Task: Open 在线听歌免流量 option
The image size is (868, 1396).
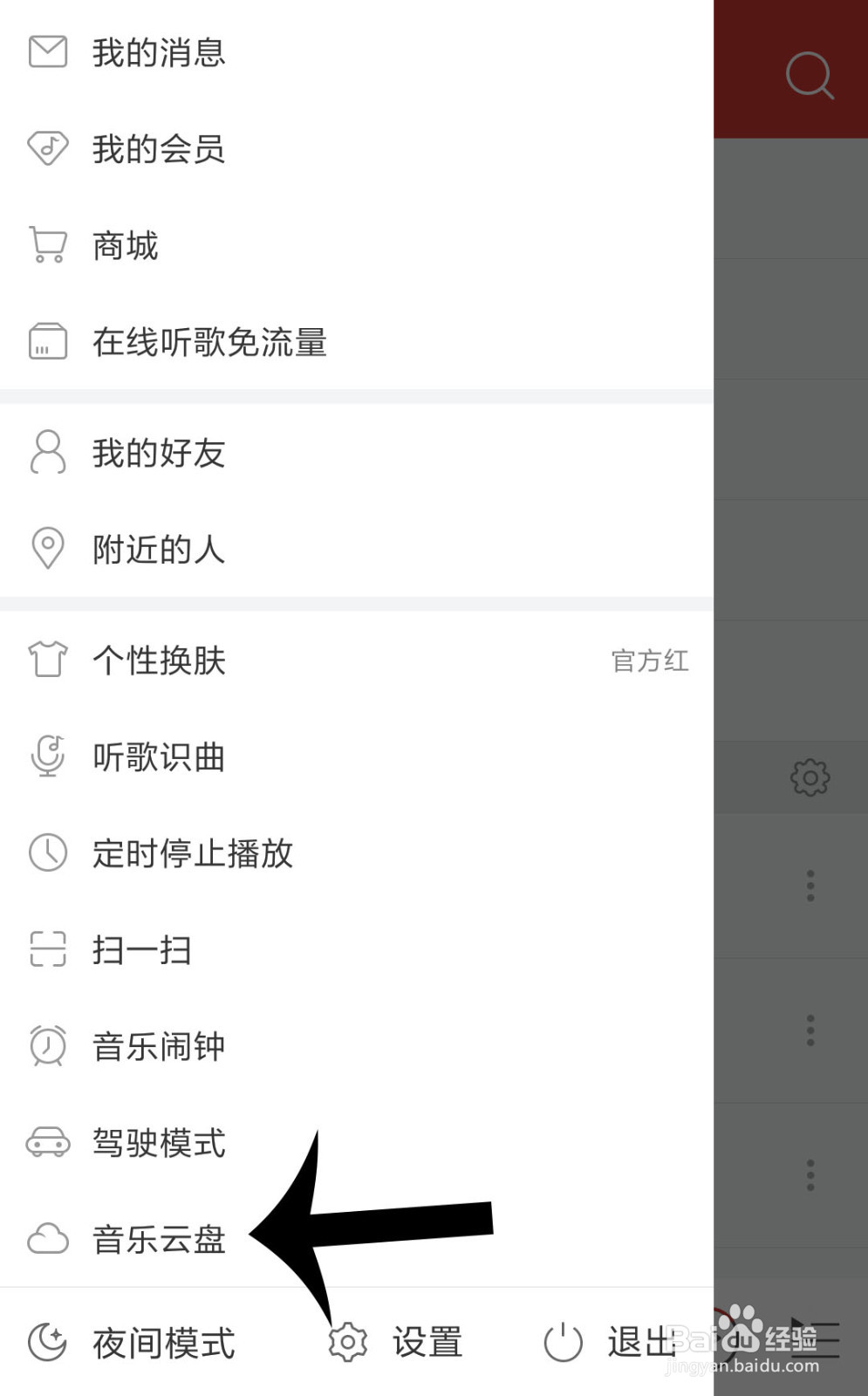Action: point(357,342)
